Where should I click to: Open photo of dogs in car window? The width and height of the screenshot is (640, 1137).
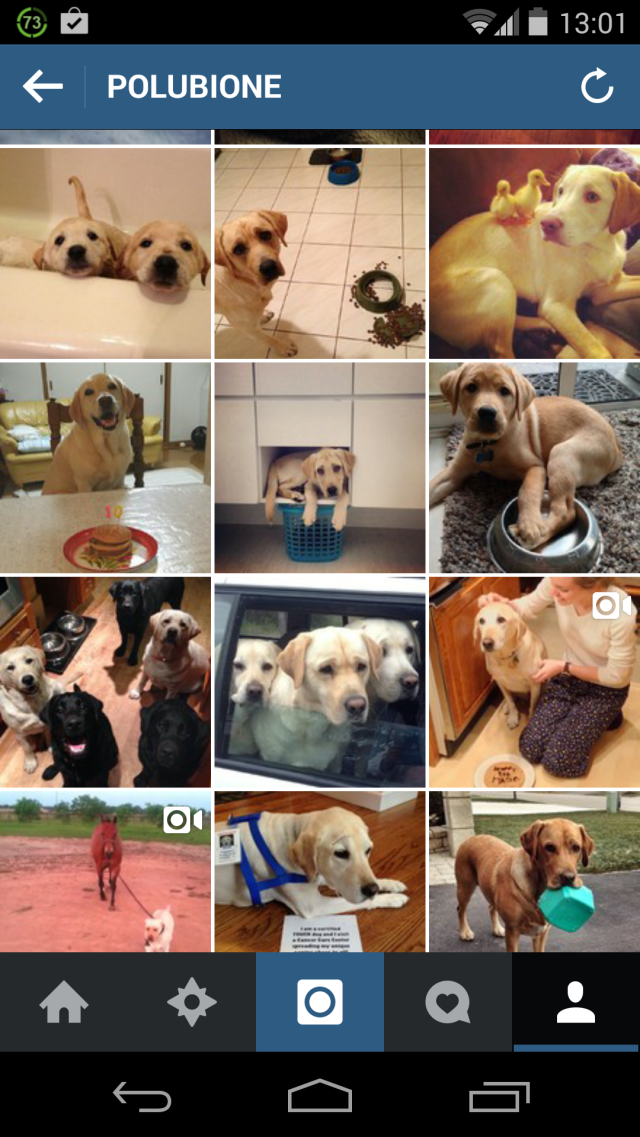320,681
